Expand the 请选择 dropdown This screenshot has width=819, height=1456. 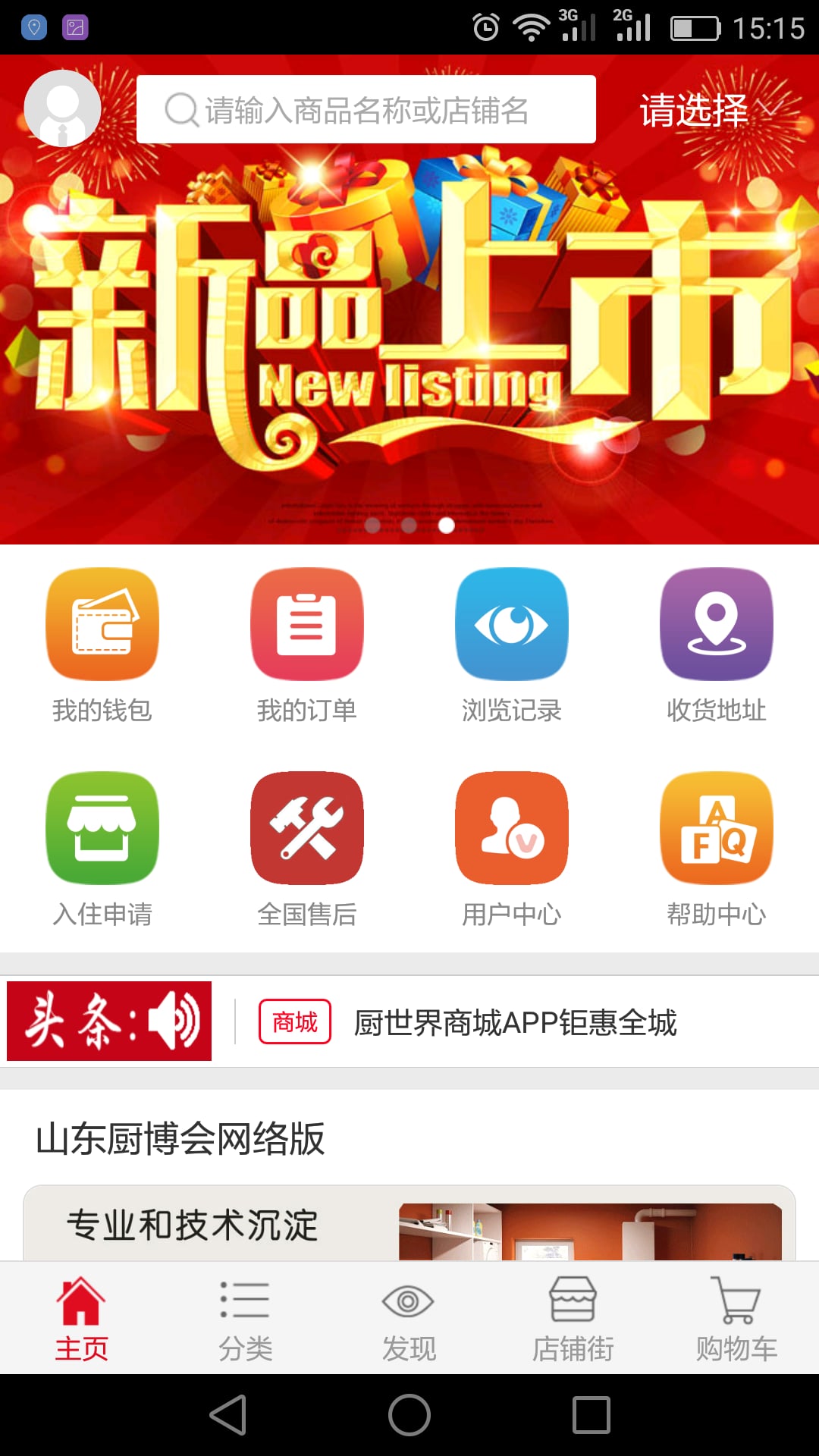tap(707, 111)
